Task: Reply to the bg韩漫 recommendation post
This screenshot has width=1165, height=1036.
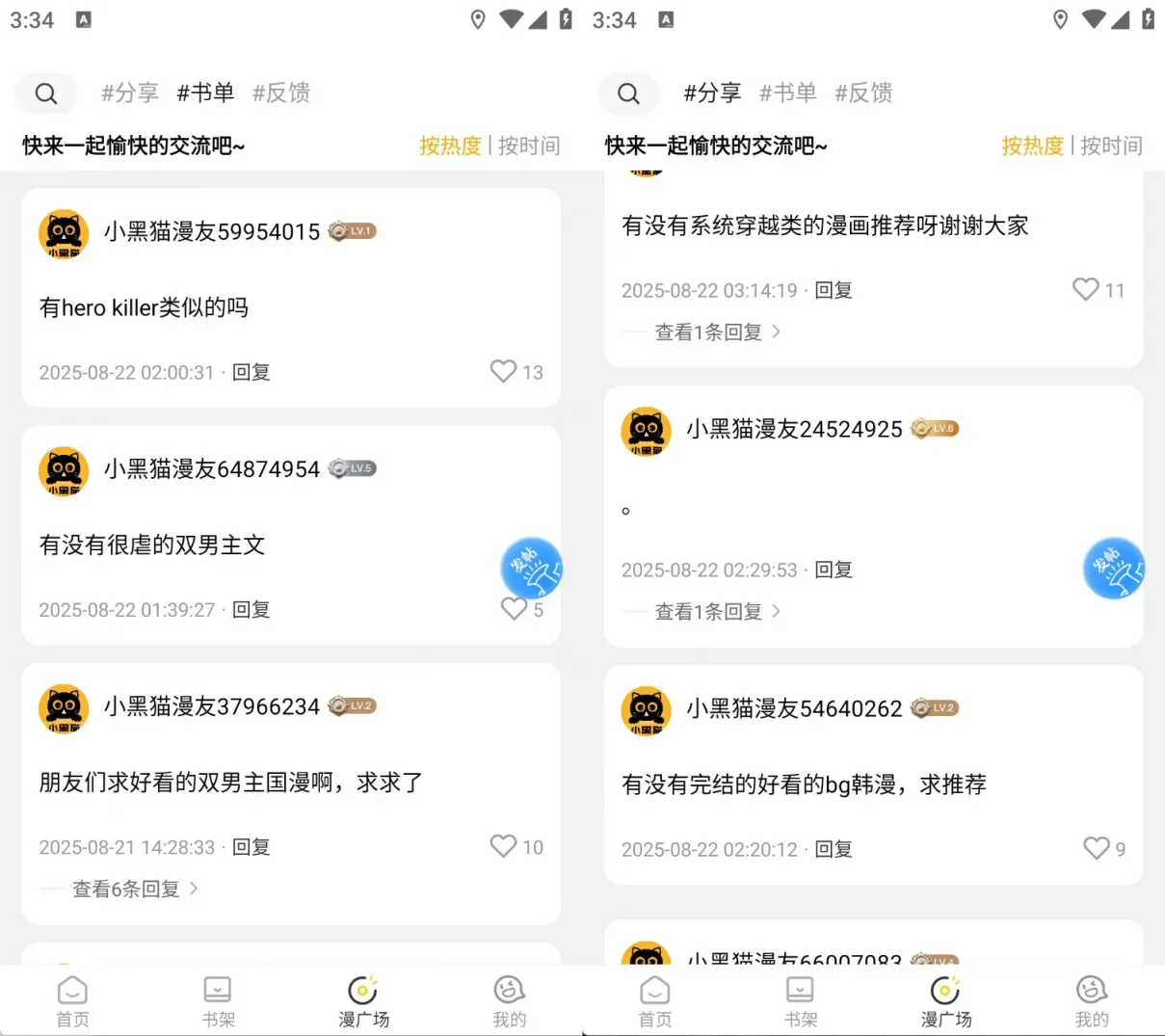Action: (x=834, y=849)
